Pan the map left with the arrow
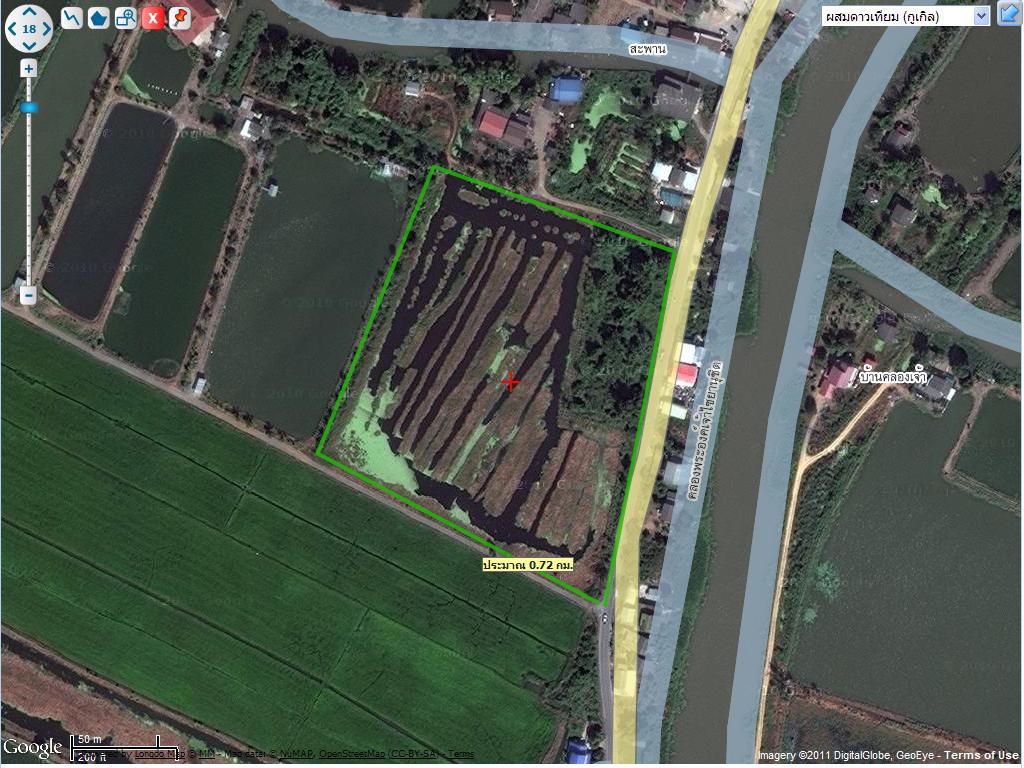 11,29
